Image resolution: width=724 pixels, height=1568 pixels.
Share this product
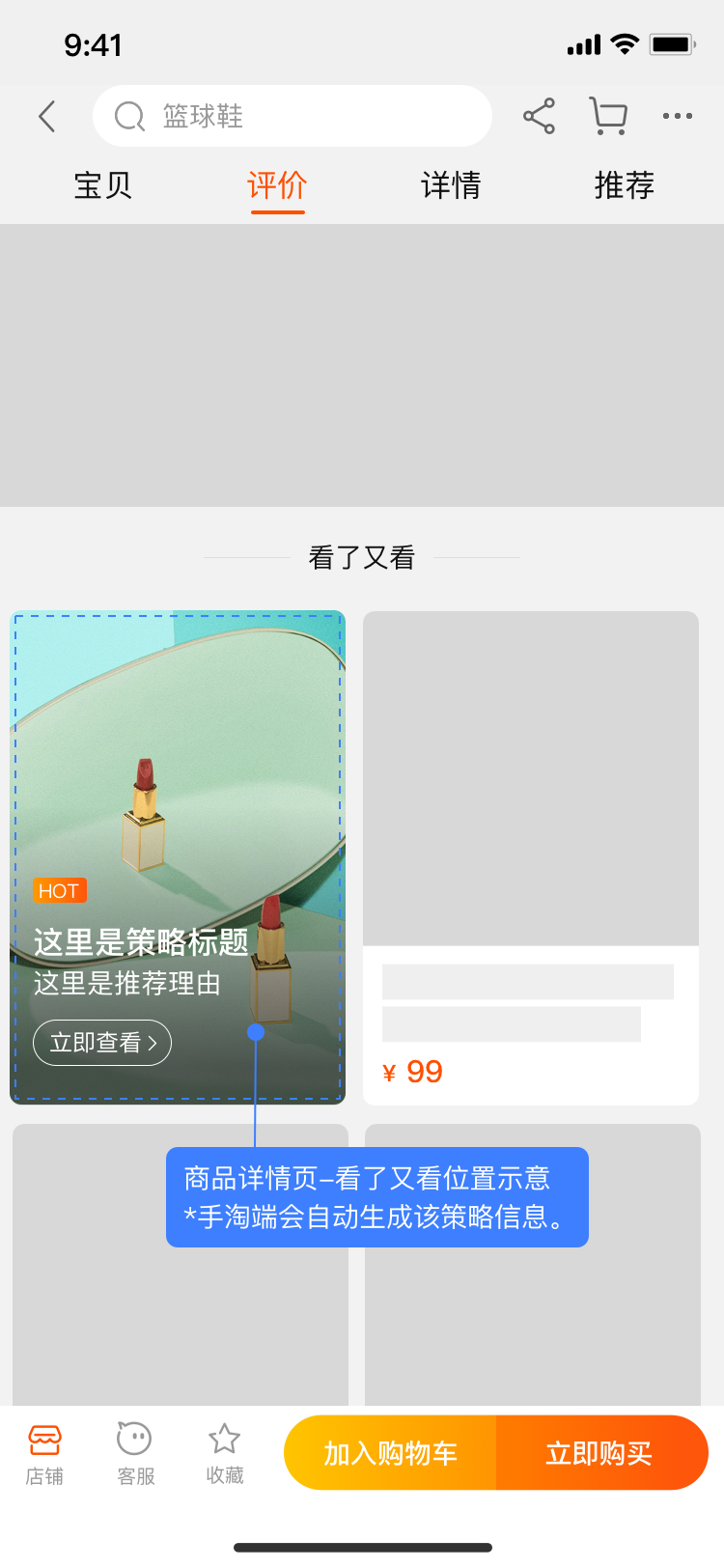(539, 117)
